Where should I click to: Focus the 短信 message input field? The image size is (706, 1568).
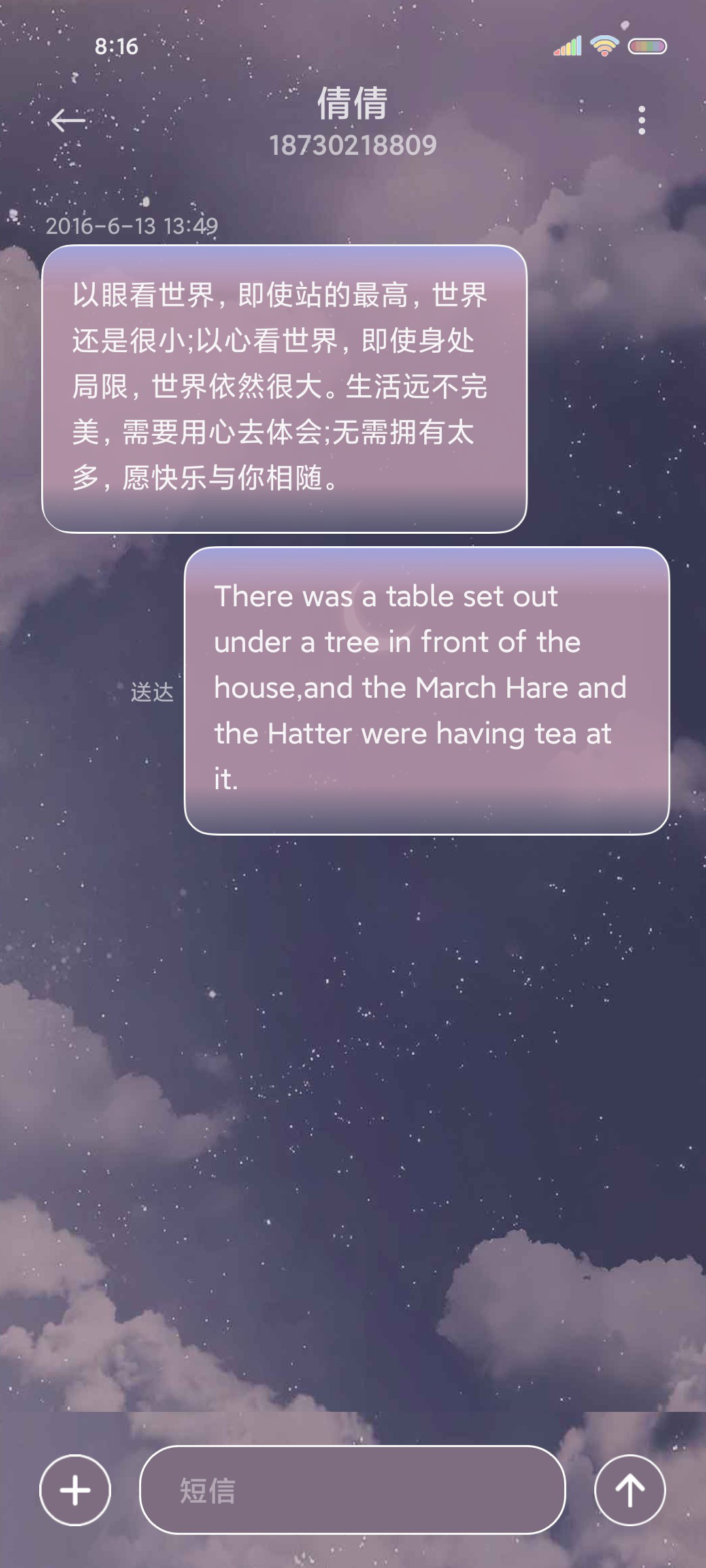352,1490
